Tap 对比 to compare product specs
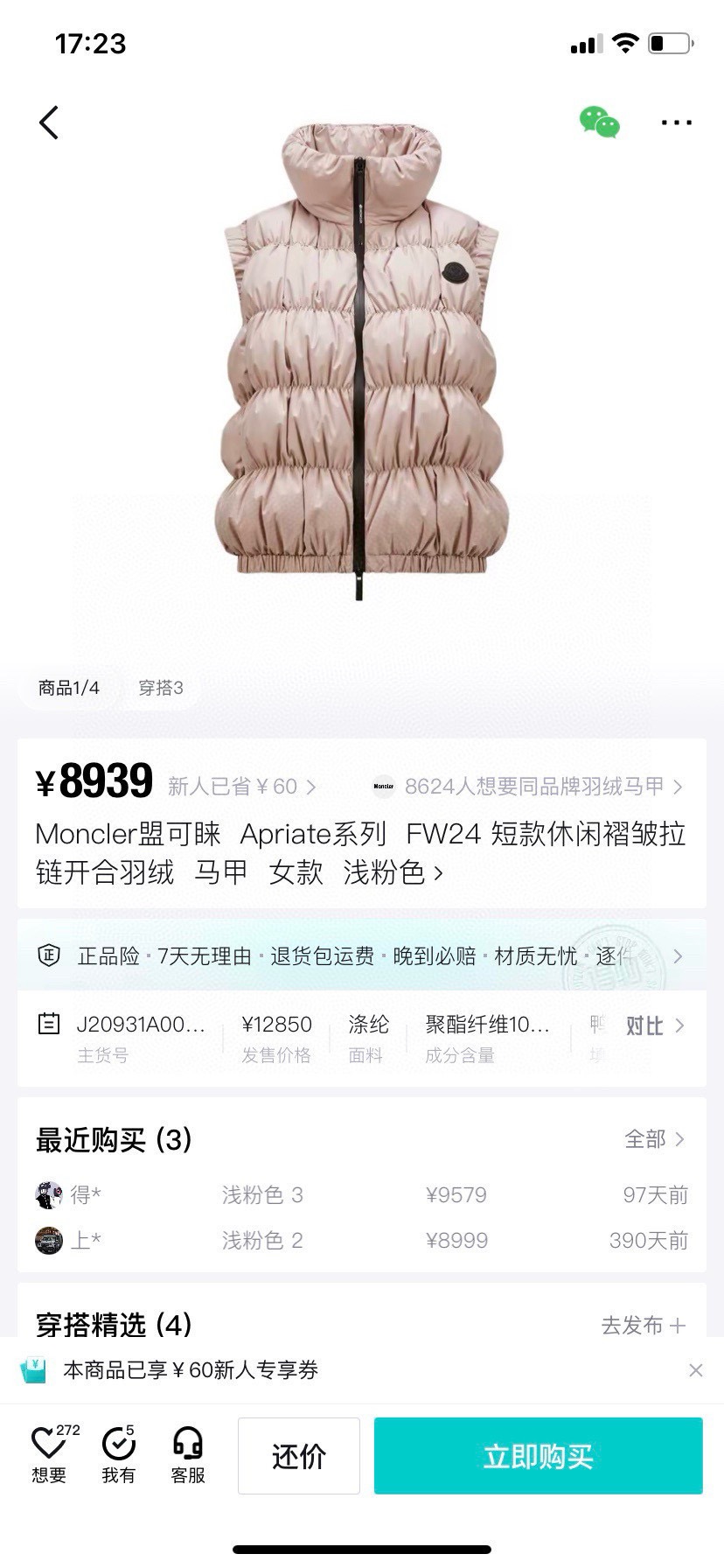Viewport: 724px width, 1568px height. click(x=654, y=1025)
